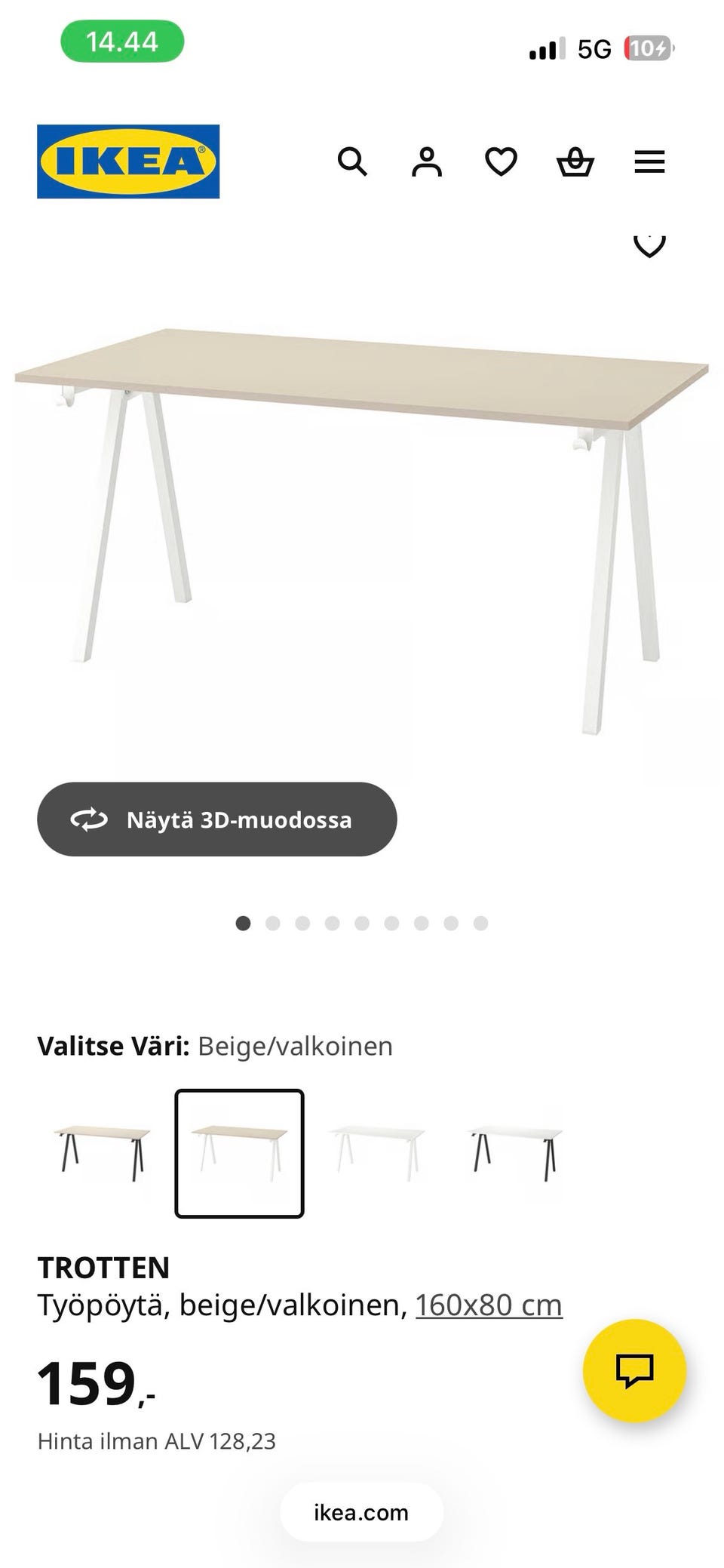The height and width of the screenshot is (1568, 724).
Task: Jump to second image page dot
Action: (273, 924)
